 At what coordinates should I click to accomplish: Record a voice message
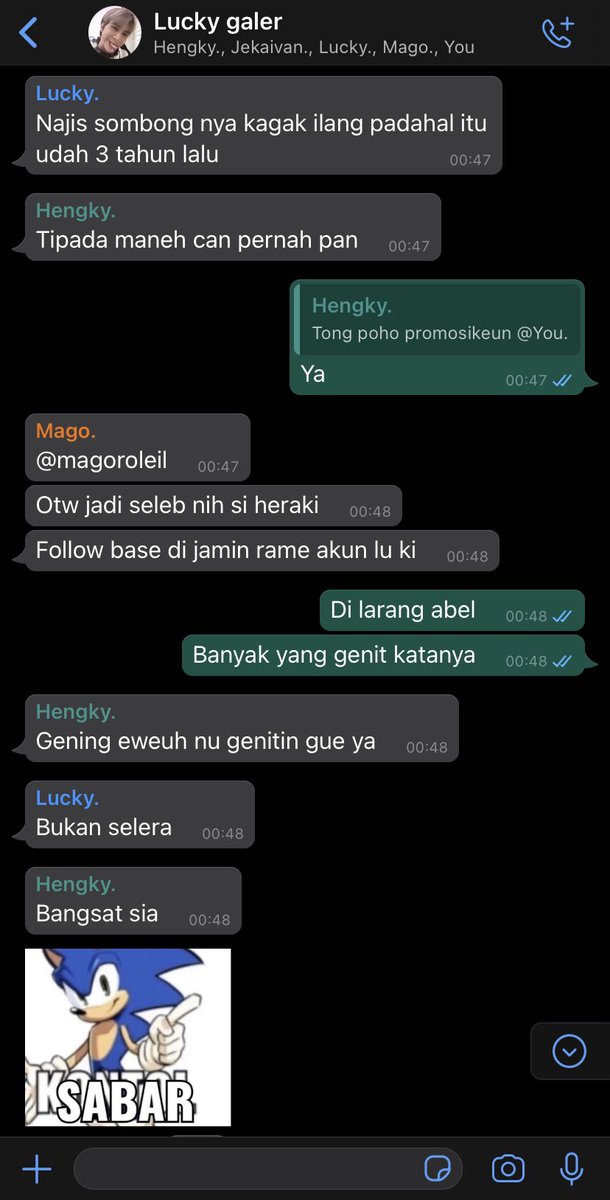point(571,1168)
